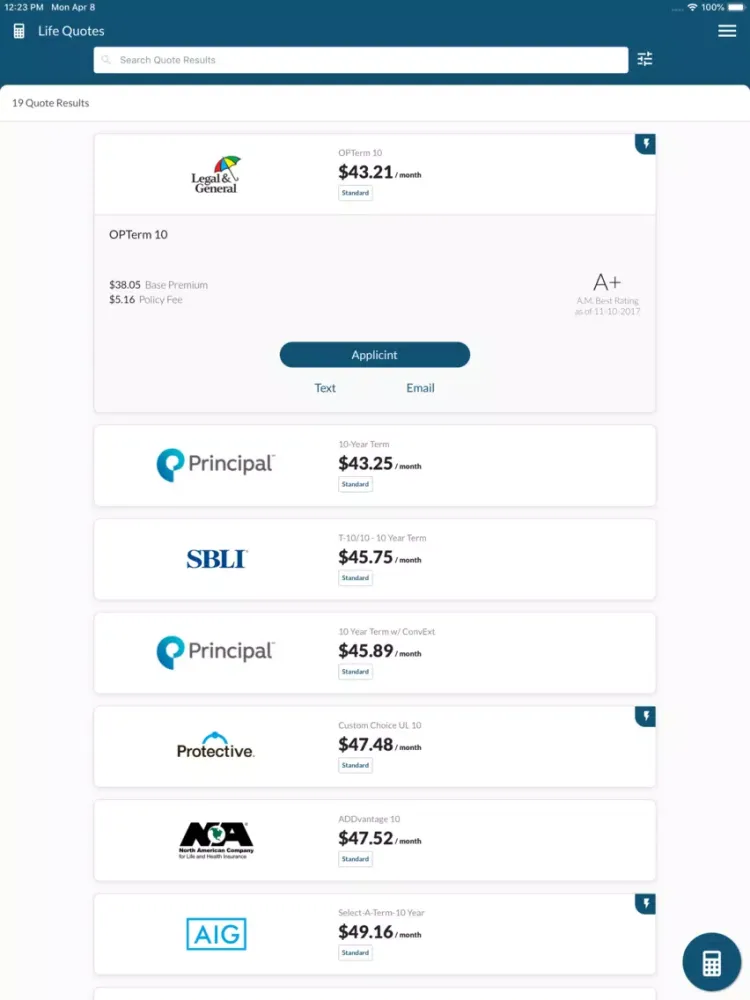Image resolution: width=750 pixels, height=1000 pixels.
Task: Open the Protective Custom Choice UL 10 quote
Action: (374, 747)
